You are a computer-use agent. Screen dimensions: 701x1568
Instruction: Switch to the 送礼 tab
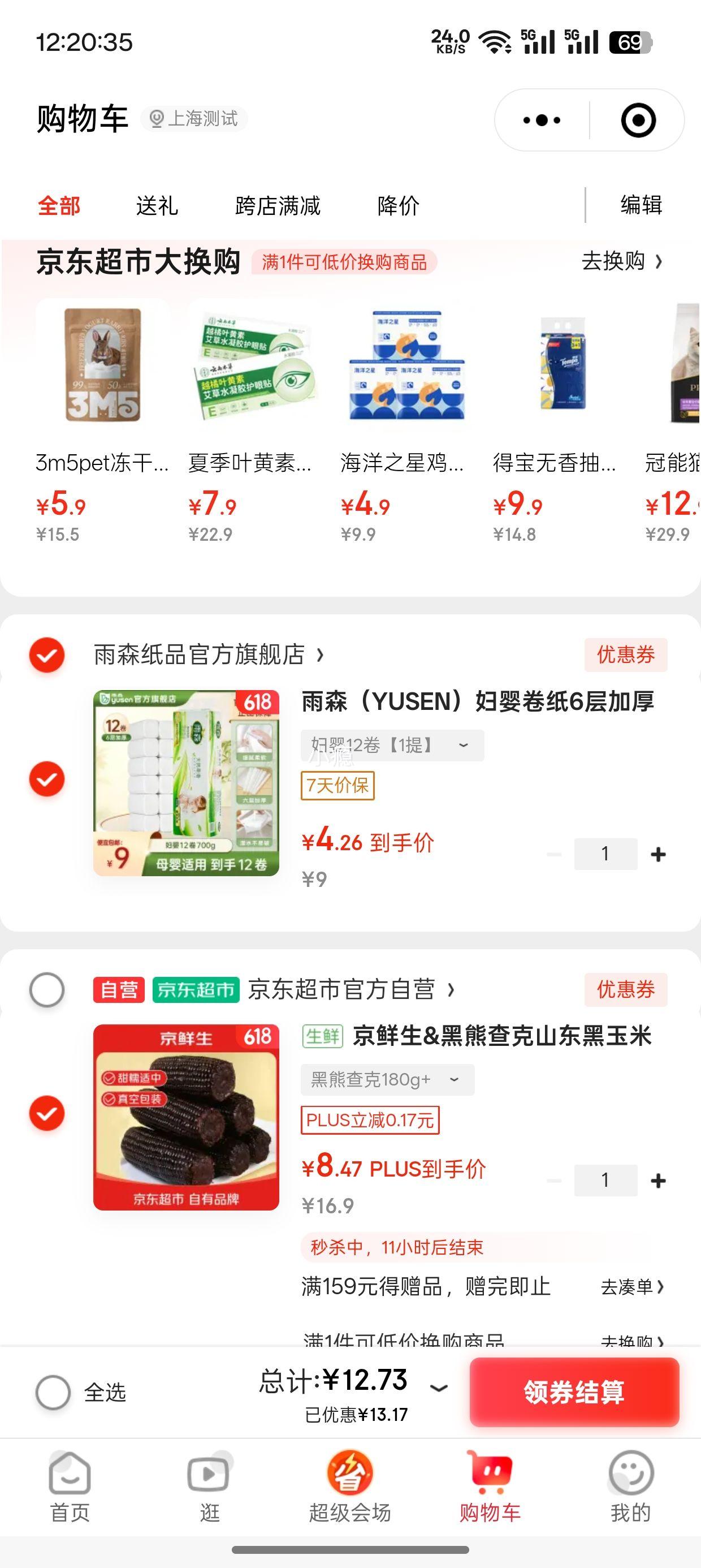(x=157, y=206)
